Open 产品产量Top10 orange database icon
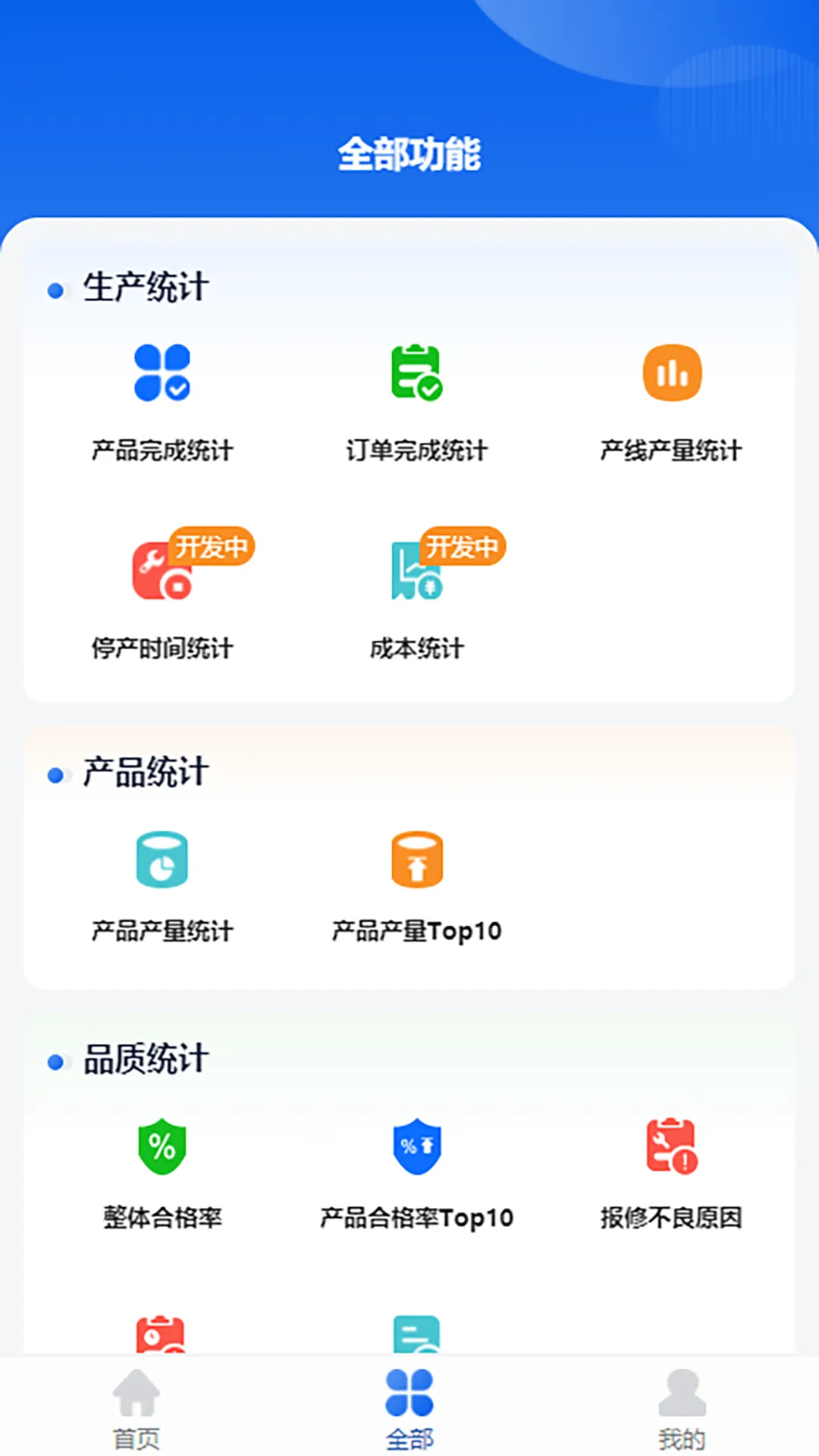 tap(416, 859)
